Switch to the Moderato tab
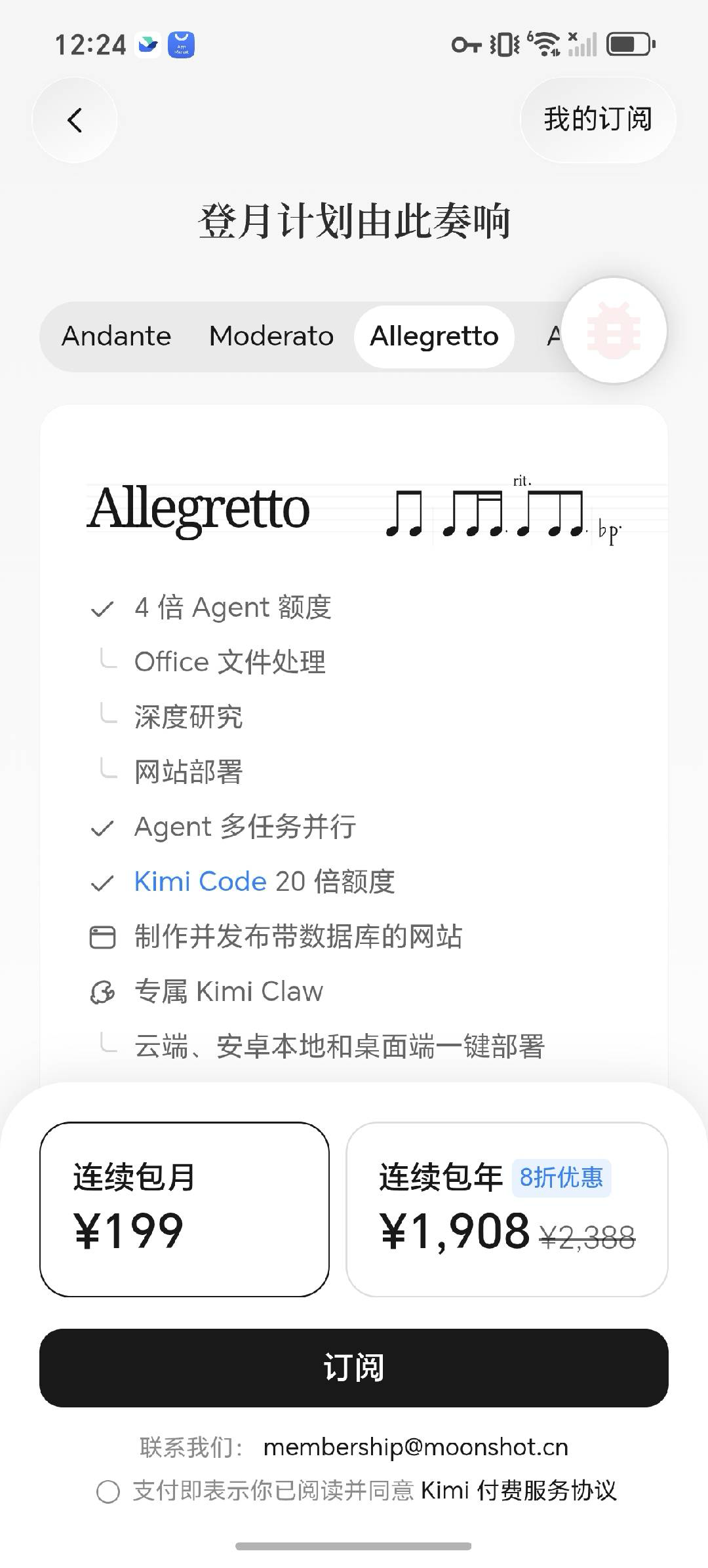Viewport: 708px width, 1568px height. 271,336
